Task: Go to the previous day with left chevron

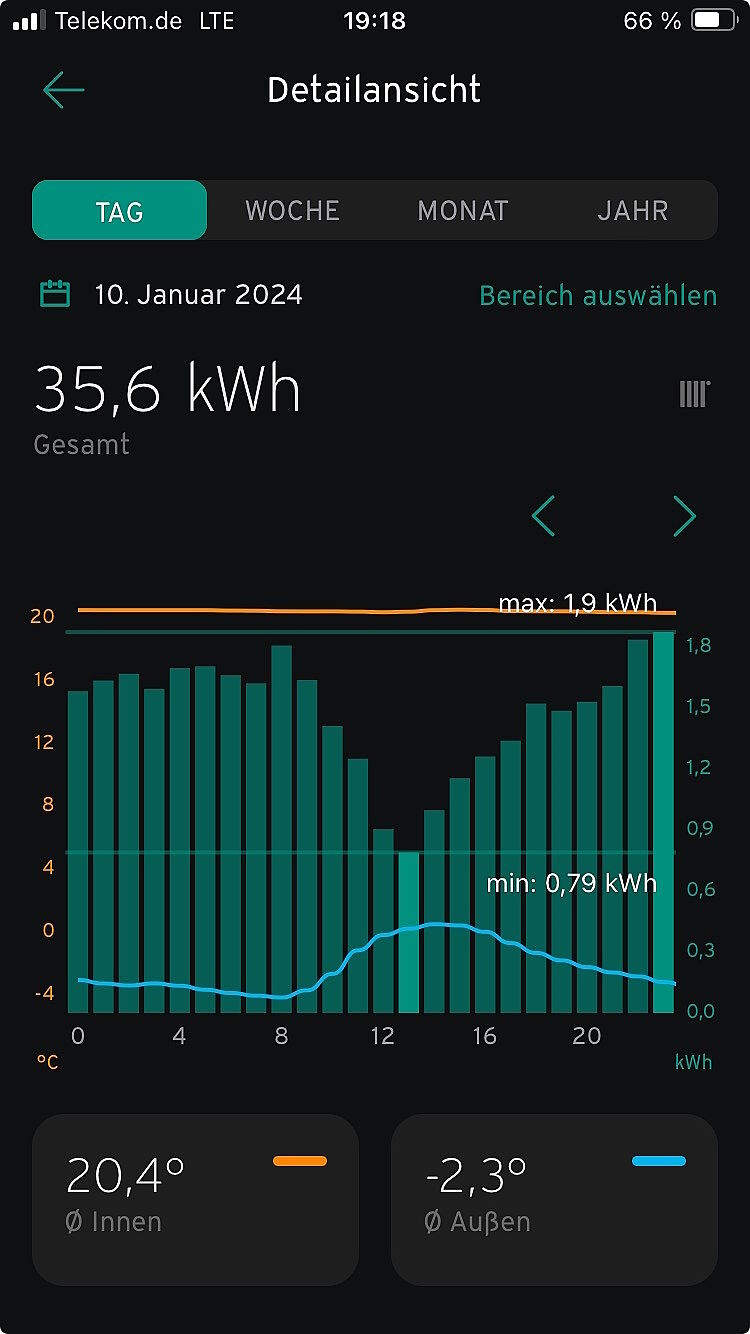Action: (543, 516)
